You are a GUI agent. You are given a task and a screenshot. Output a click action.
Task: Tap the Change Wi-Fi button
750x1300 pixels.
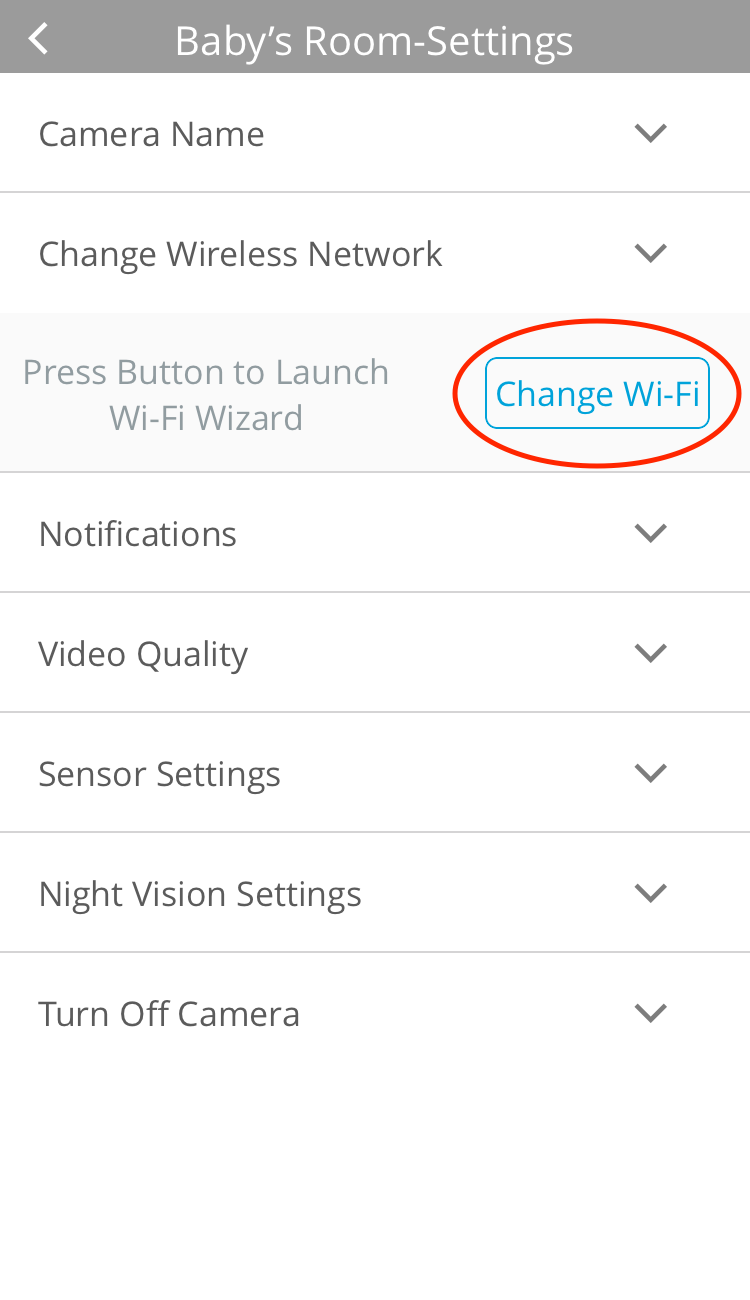(597, 393)
